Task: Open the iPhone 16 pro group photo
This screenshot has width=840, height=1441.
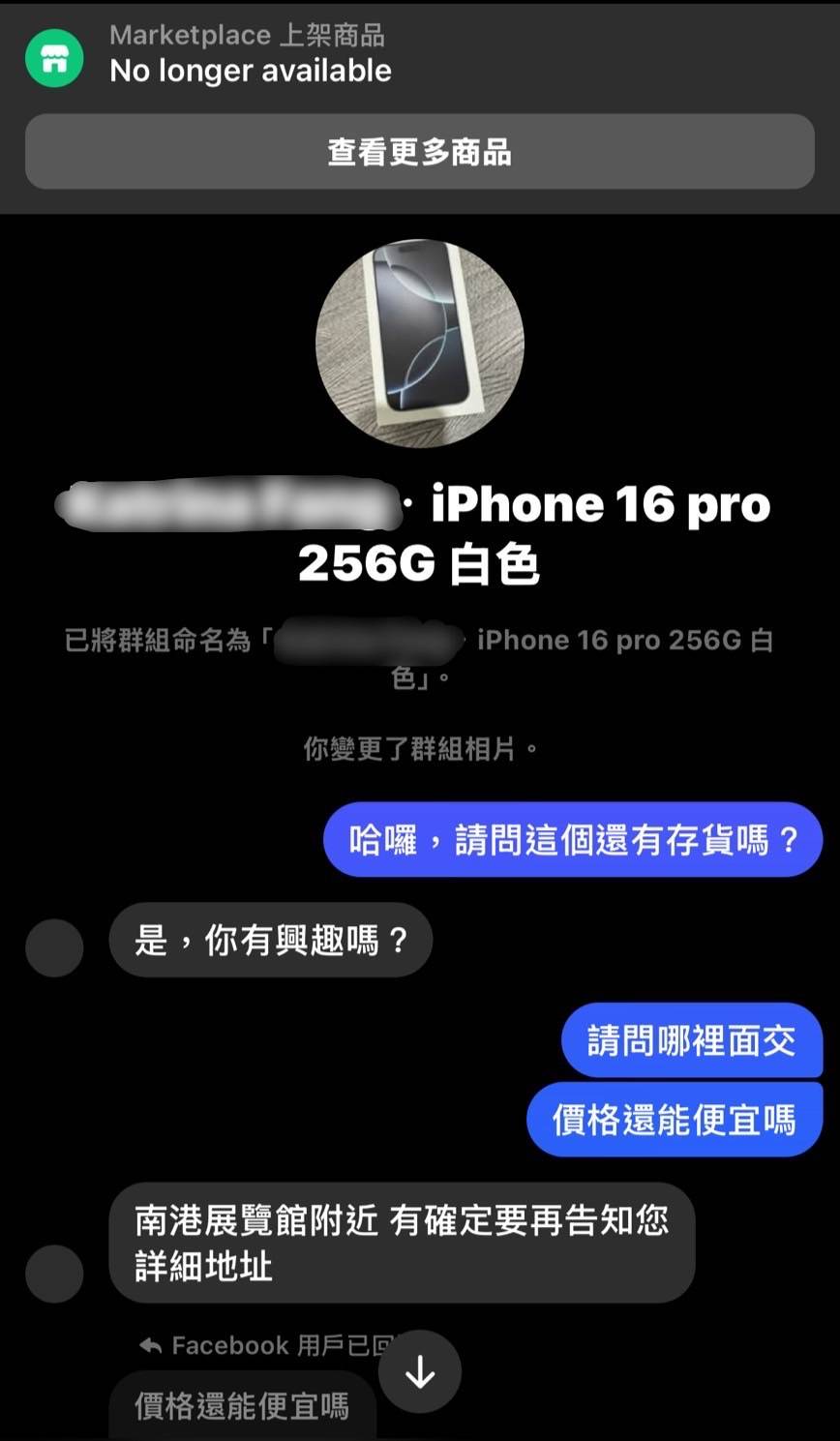Action: coord(419,343)
